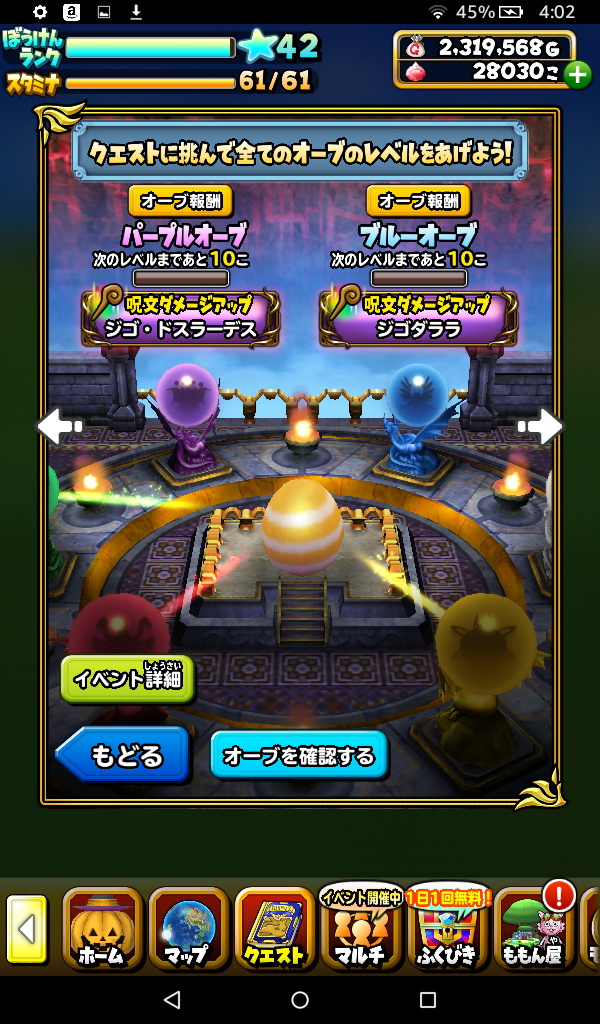Tap もどる to go back
The height and width of the screenshot is (1024, 600).
click(124, 755)
